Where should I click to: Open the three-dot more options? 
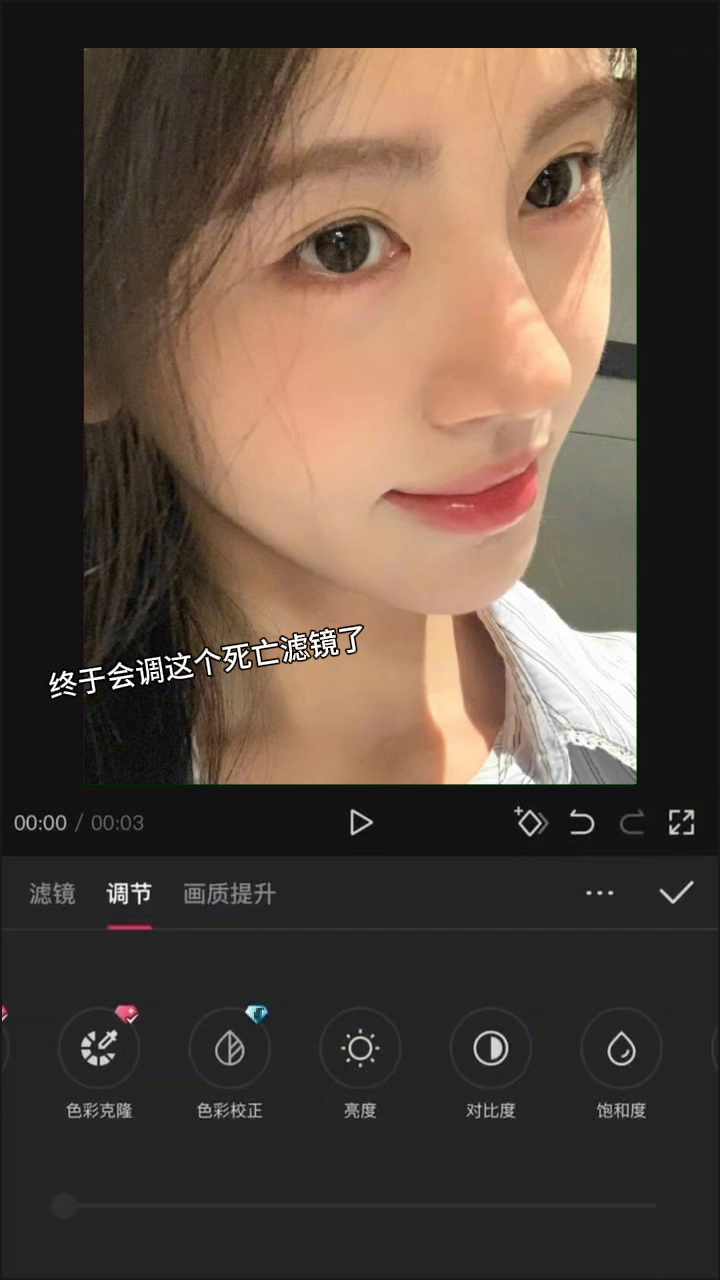click(x=599, y=893)
